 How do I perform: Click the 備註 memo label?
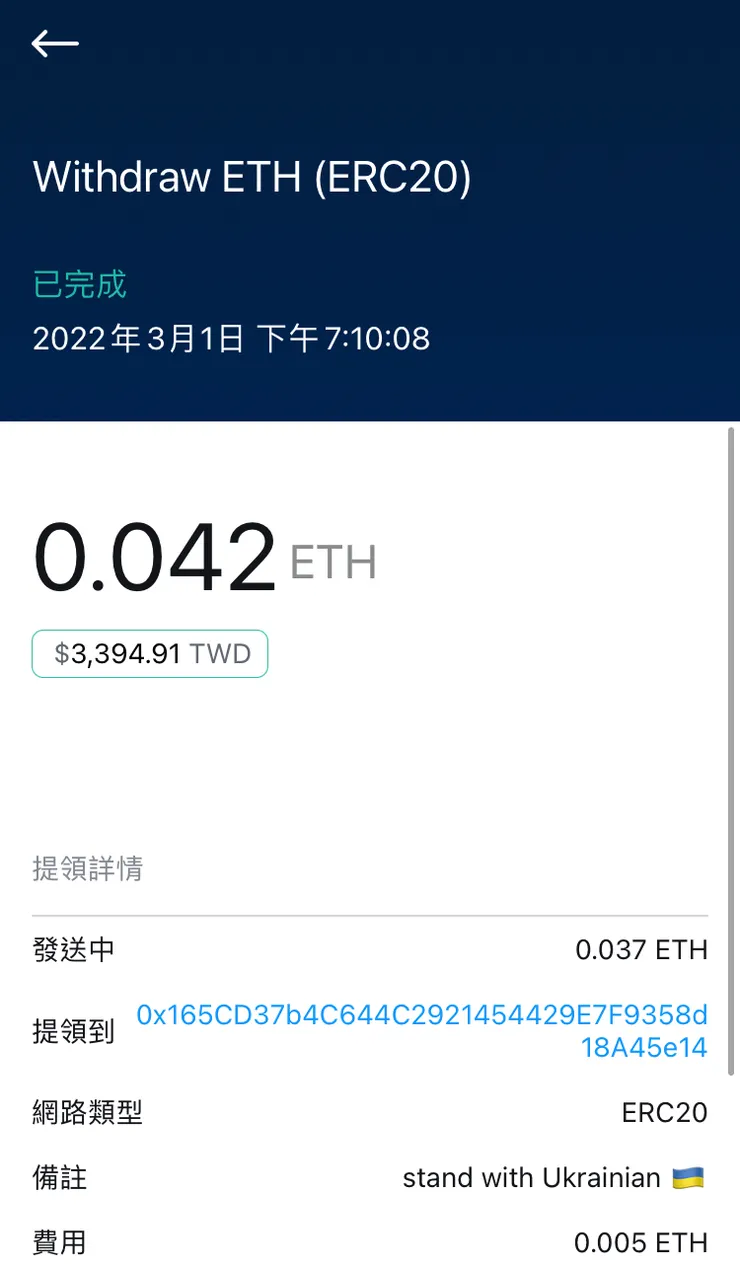(x=63, y=1178)
